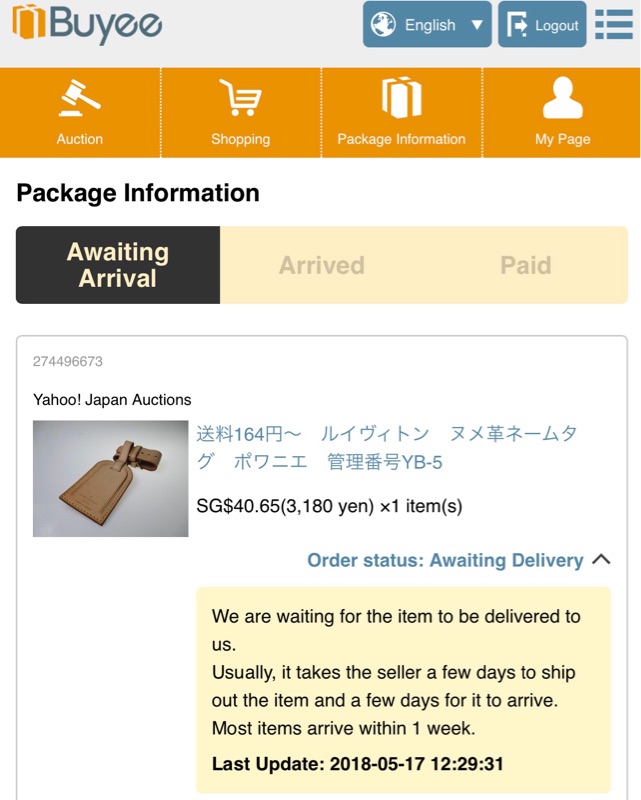Go to My Page
This screenshot has width=641, height=800.
tap(562, 113)
